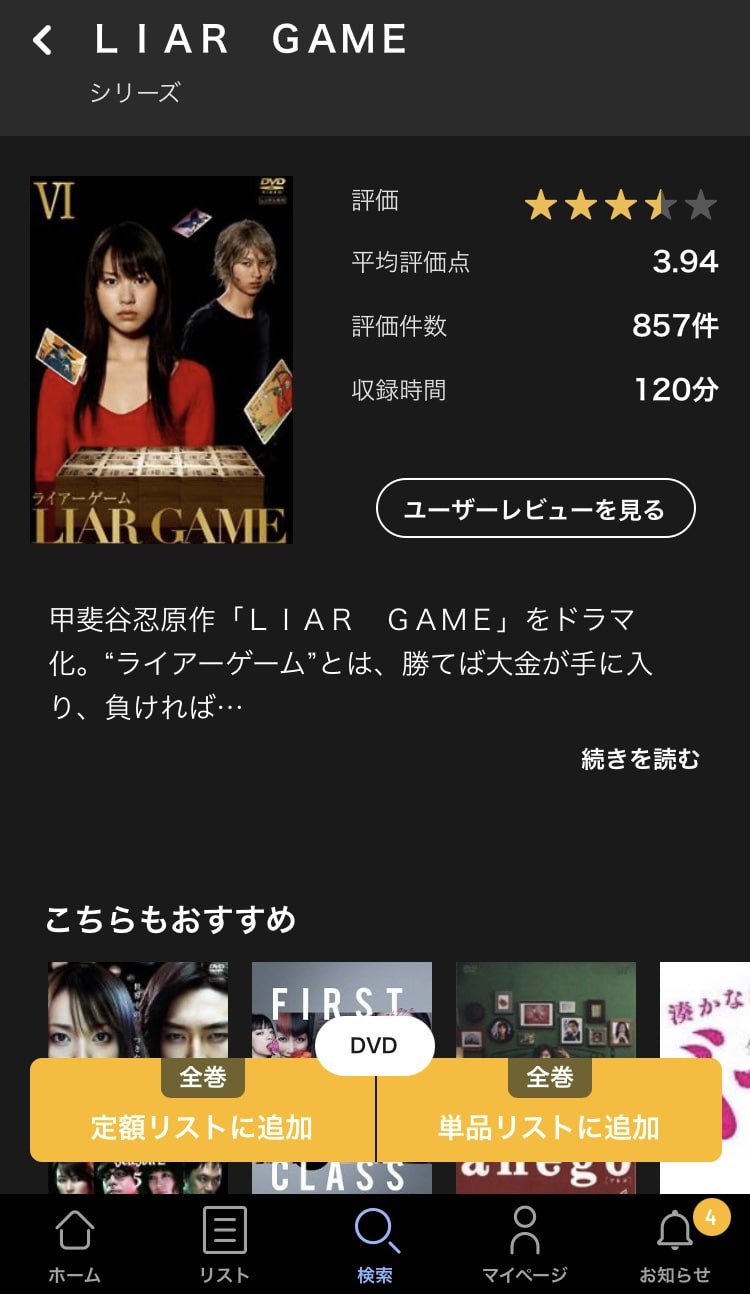Open the LIAR GAME VI cover image
750x1294 pixels.
point(162,360)
